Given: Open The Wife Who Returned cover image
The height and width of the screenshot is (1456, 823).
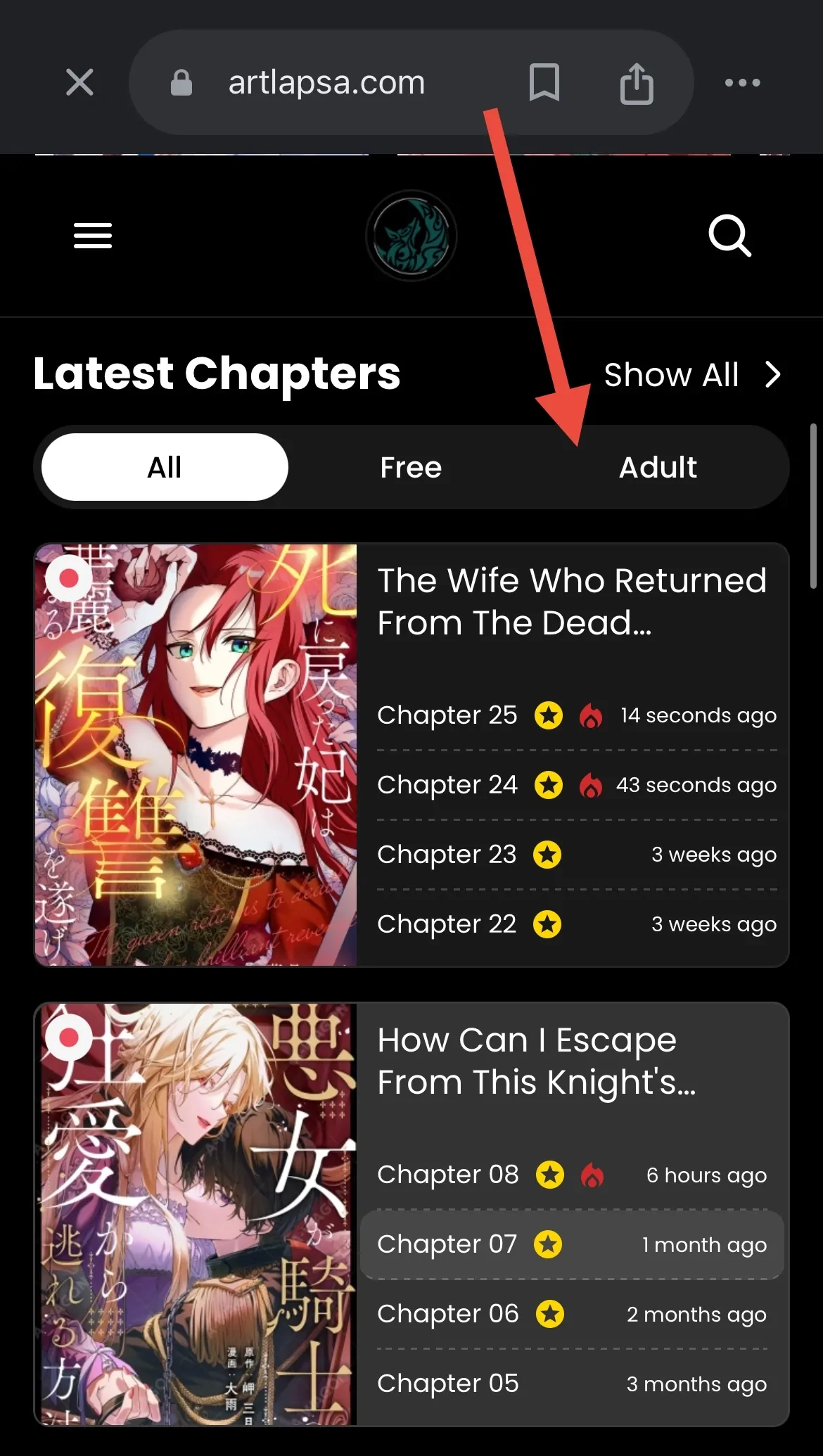Looking at the screenshot, I should tap(196, 755).
